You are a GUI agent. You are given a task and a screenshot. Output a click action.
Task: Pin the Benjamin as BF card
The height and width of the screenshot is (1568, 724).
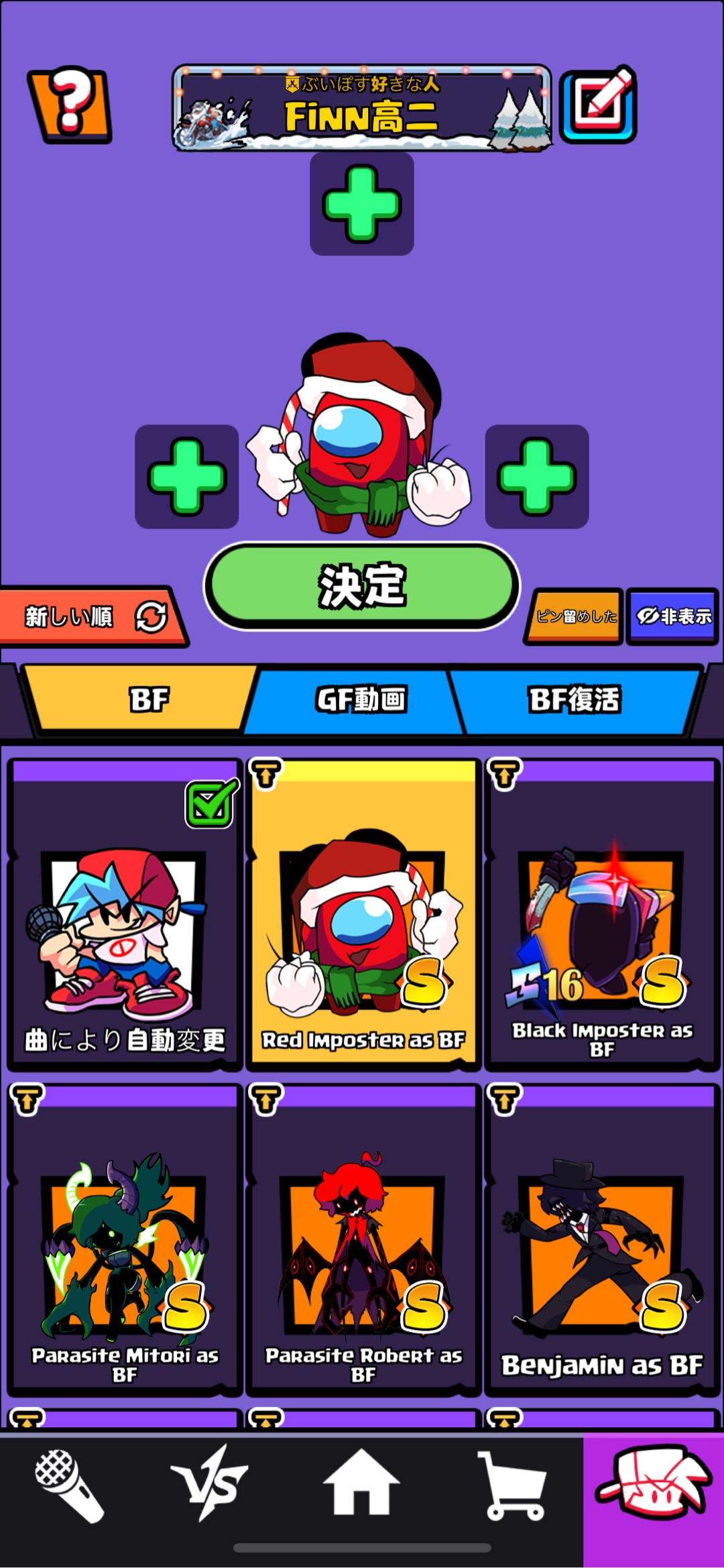pyautogui.click(x=504, y=1100)
